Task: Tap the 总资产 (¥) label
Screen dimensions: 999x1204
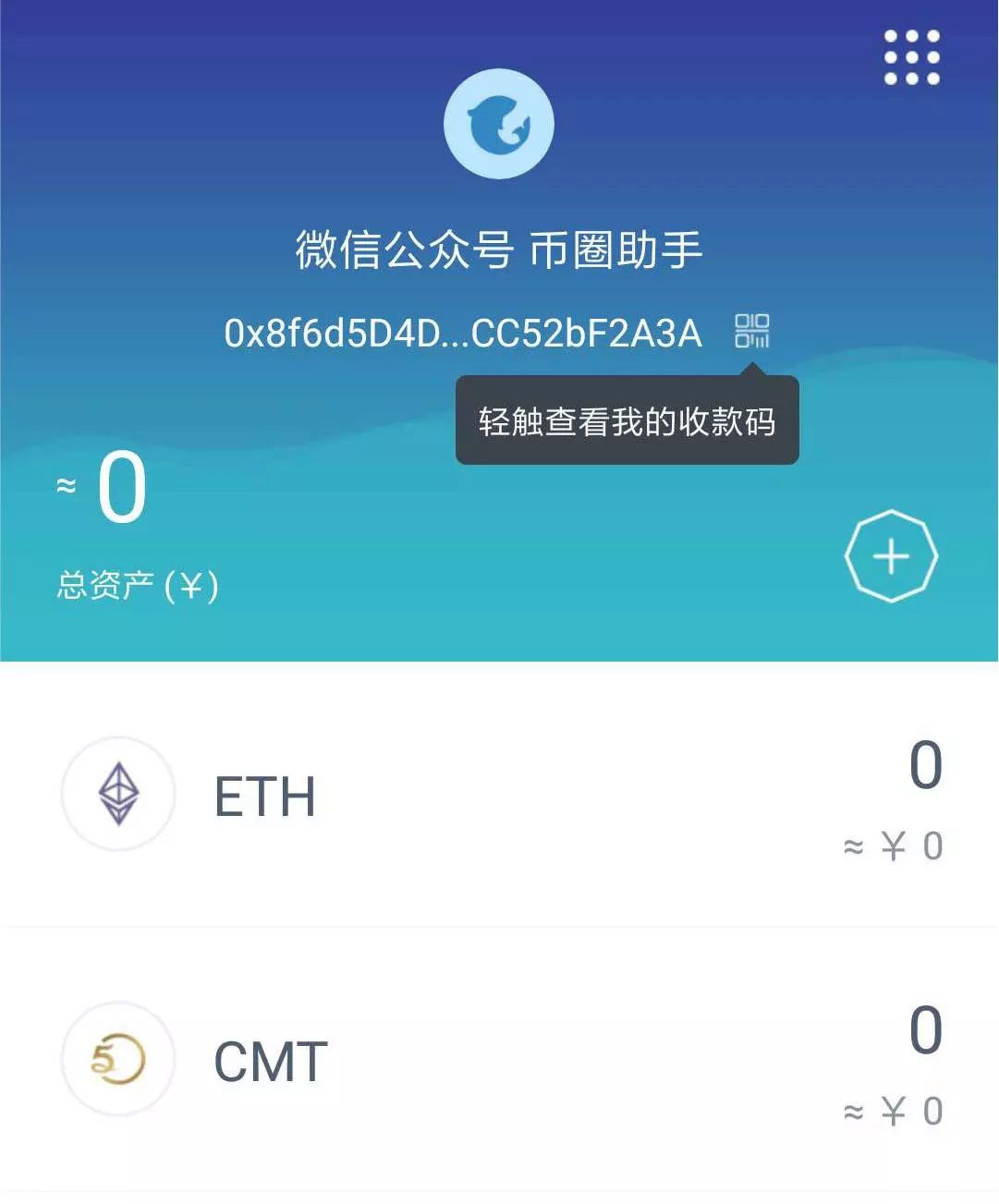Action: pos(137,582)
